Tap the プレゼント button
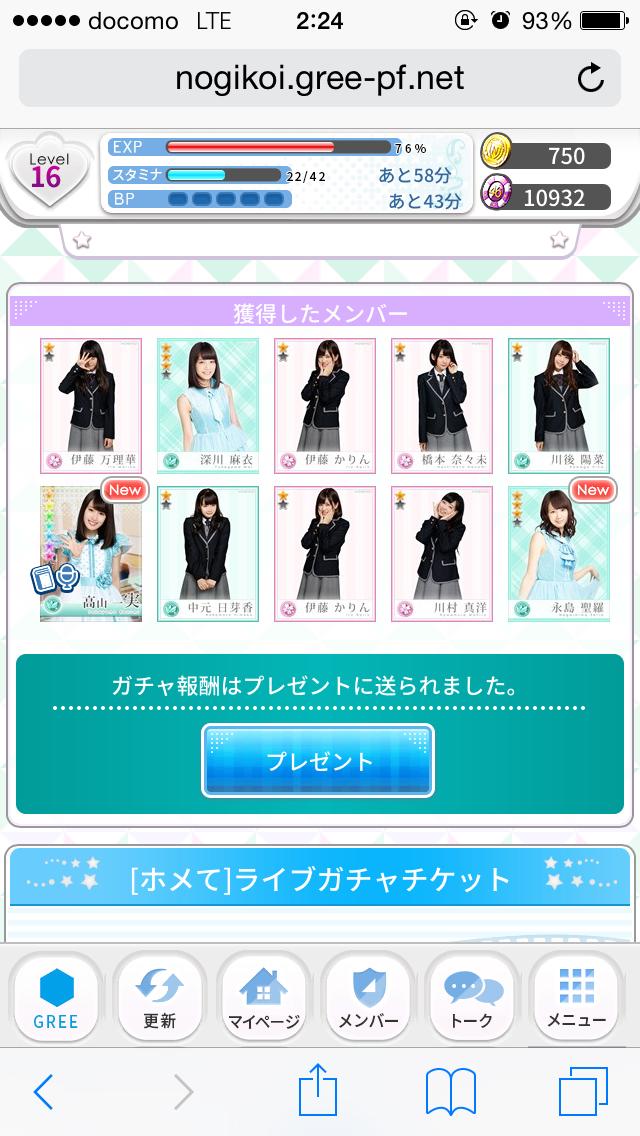 (x=318, y=761)
